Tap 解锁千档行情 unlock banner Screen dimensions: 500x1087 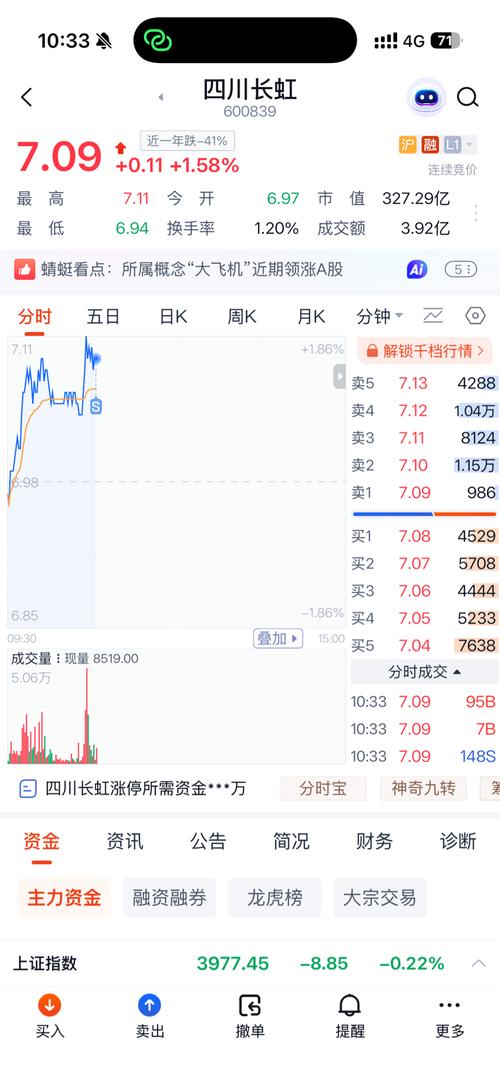click(x=424, y=351)
